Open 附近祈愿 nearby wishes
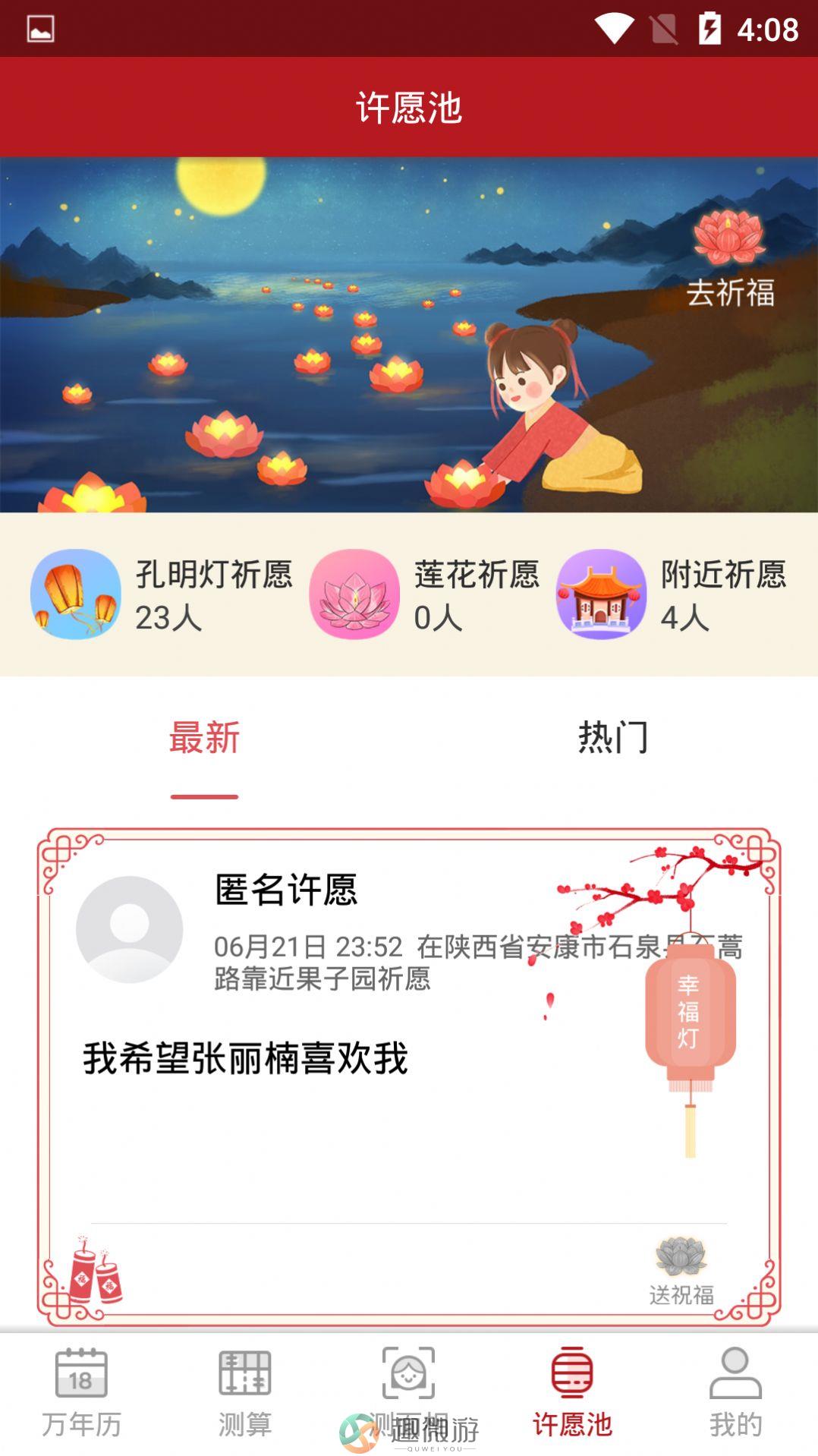Screen dimensions: 818x1456 pos(672,594)
